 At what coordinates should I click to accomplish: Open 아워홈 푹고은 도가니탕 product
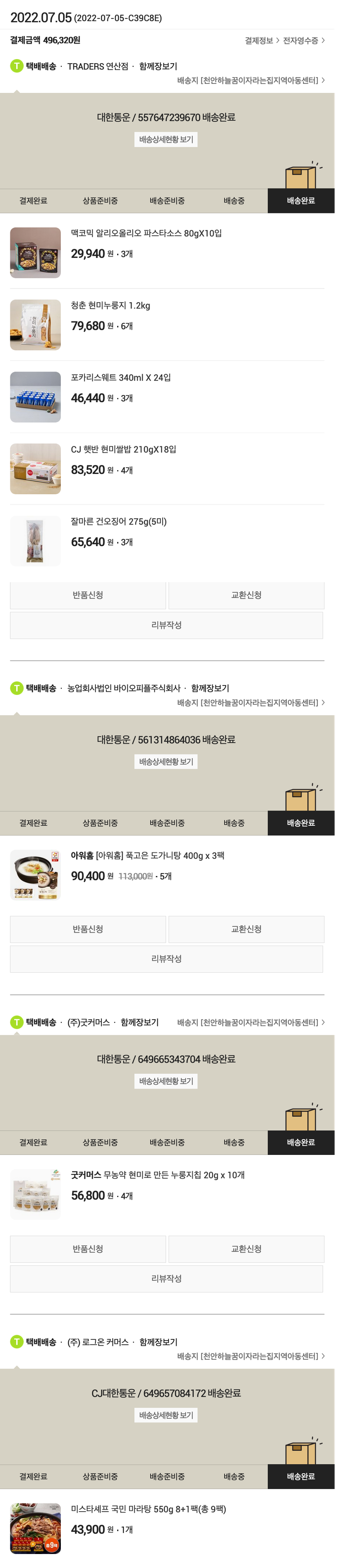coord(148,856)
